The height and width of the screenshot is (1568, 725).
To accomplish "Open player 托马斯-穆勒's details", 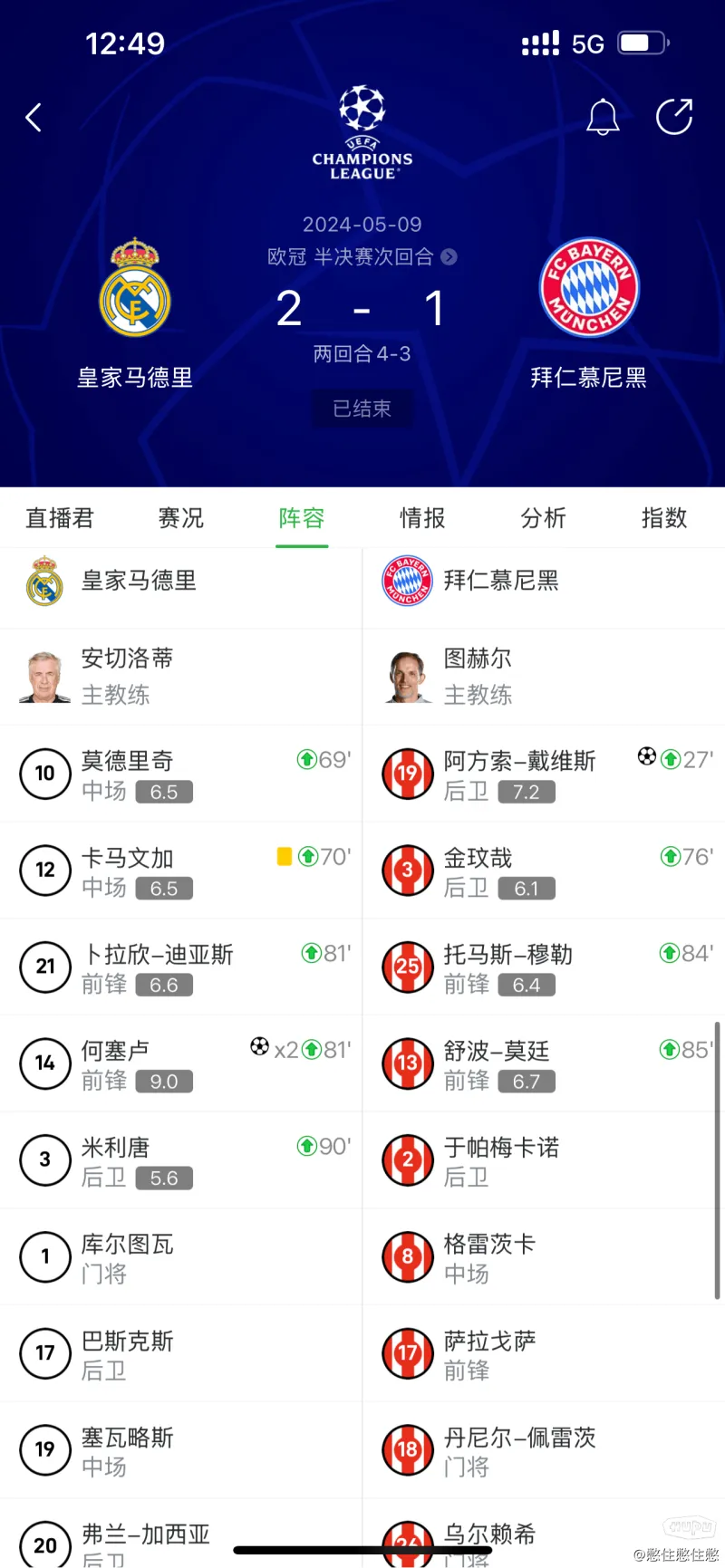I will click(x=507, y=967).
